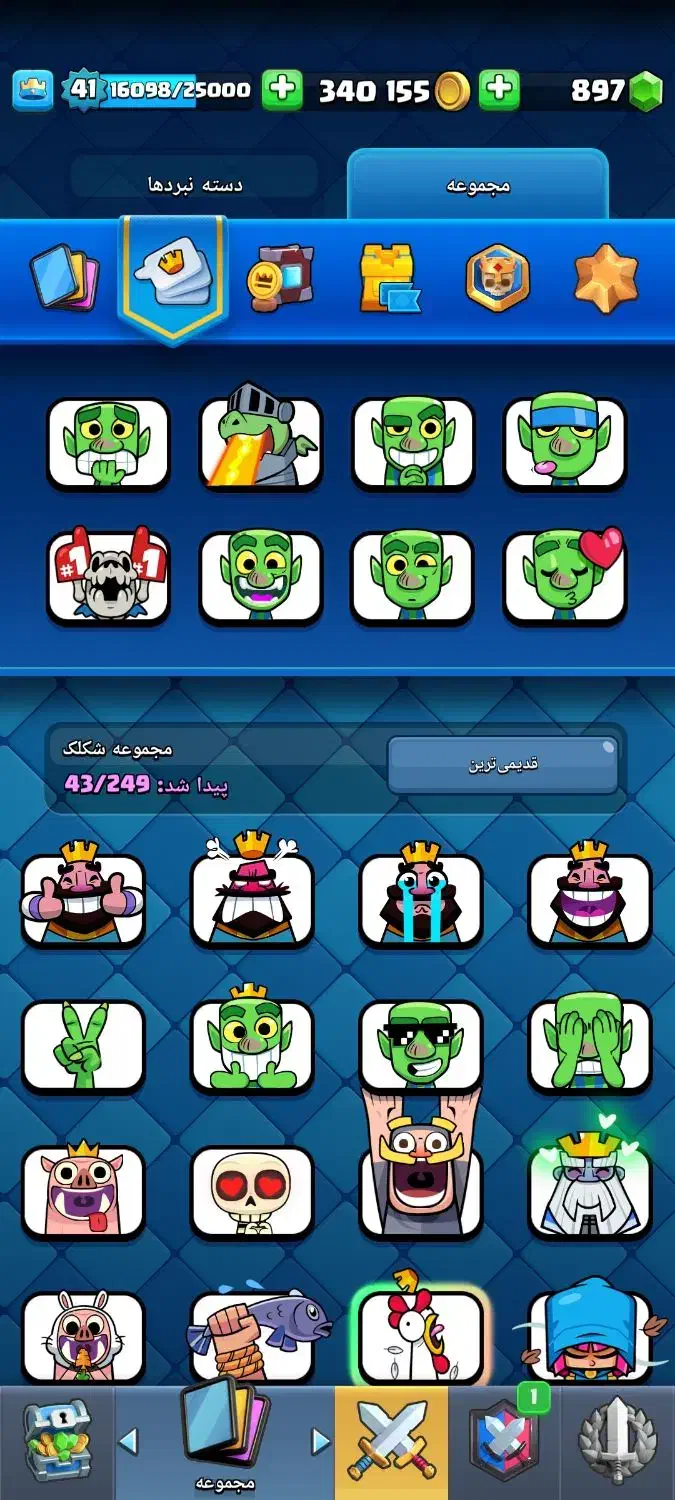The image size is (675, 1500).
Task: Switch to the دسته نبردها tab
Action: (195, 185)
